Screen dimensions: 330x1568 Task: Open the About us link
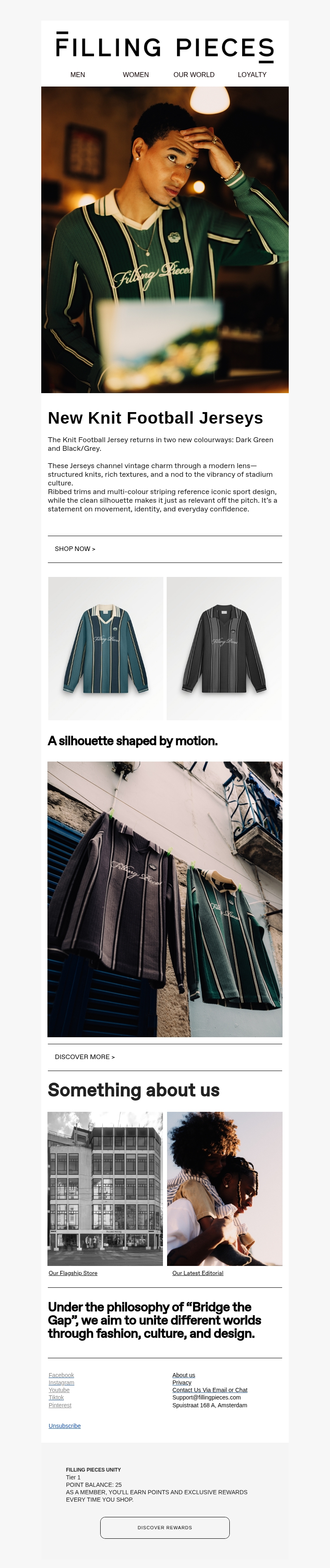(x=183, y=1376)
